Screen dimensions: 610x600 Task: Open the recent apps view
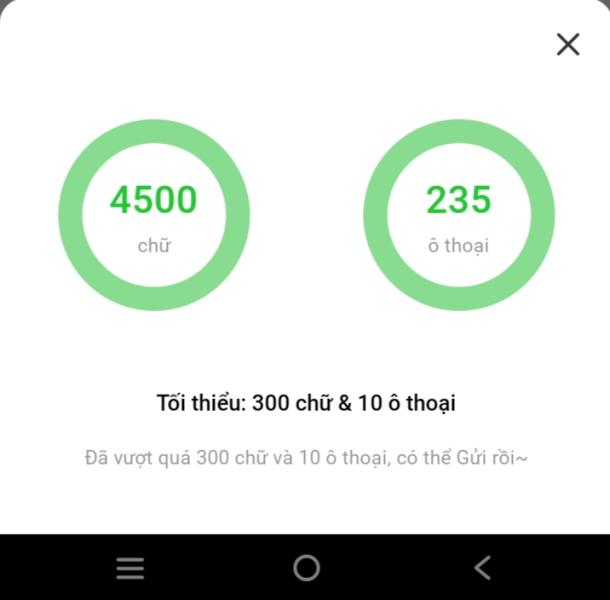[x=130, y=568]
